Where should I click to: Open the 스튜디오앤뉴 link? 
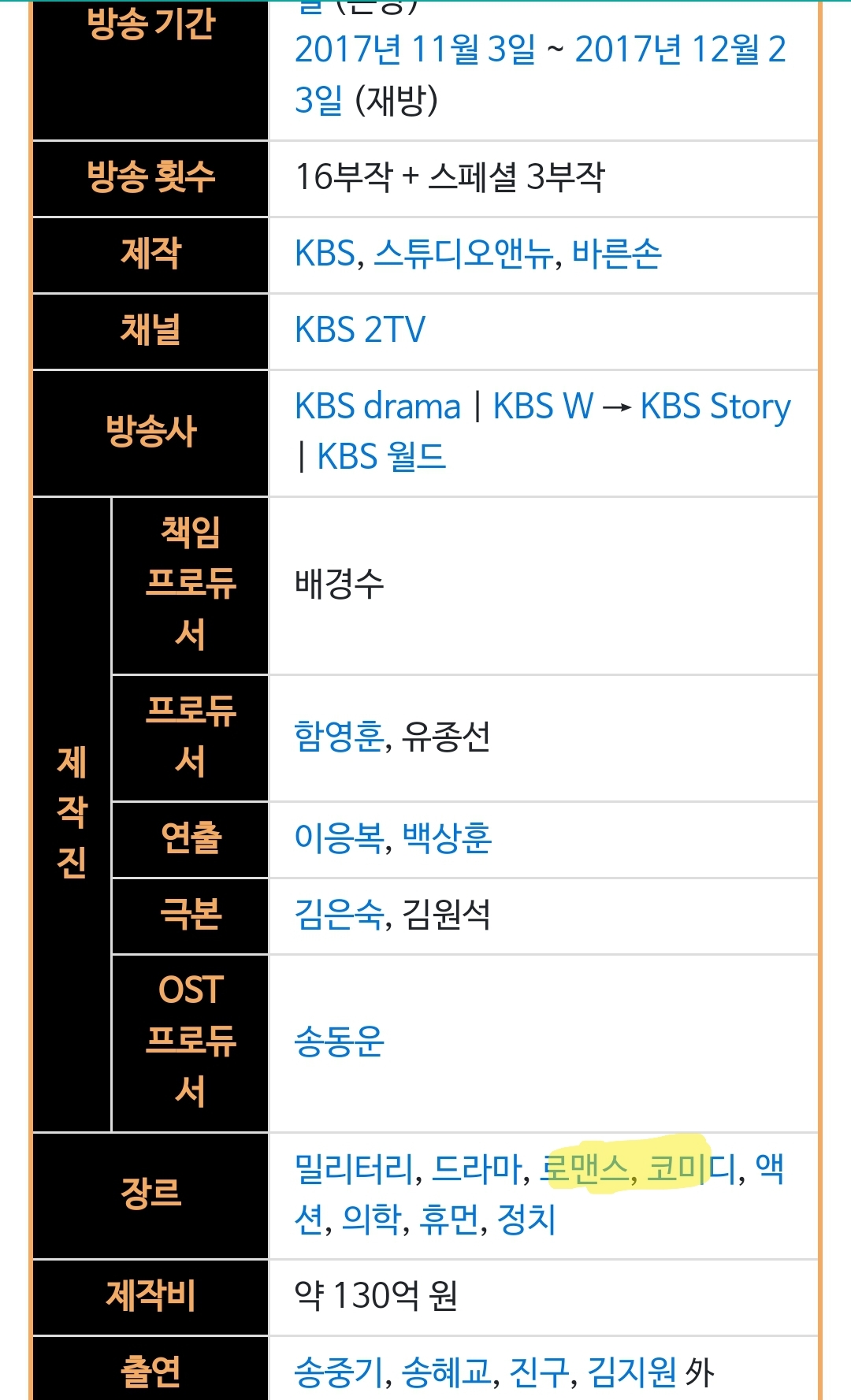(x=463, y=254)
